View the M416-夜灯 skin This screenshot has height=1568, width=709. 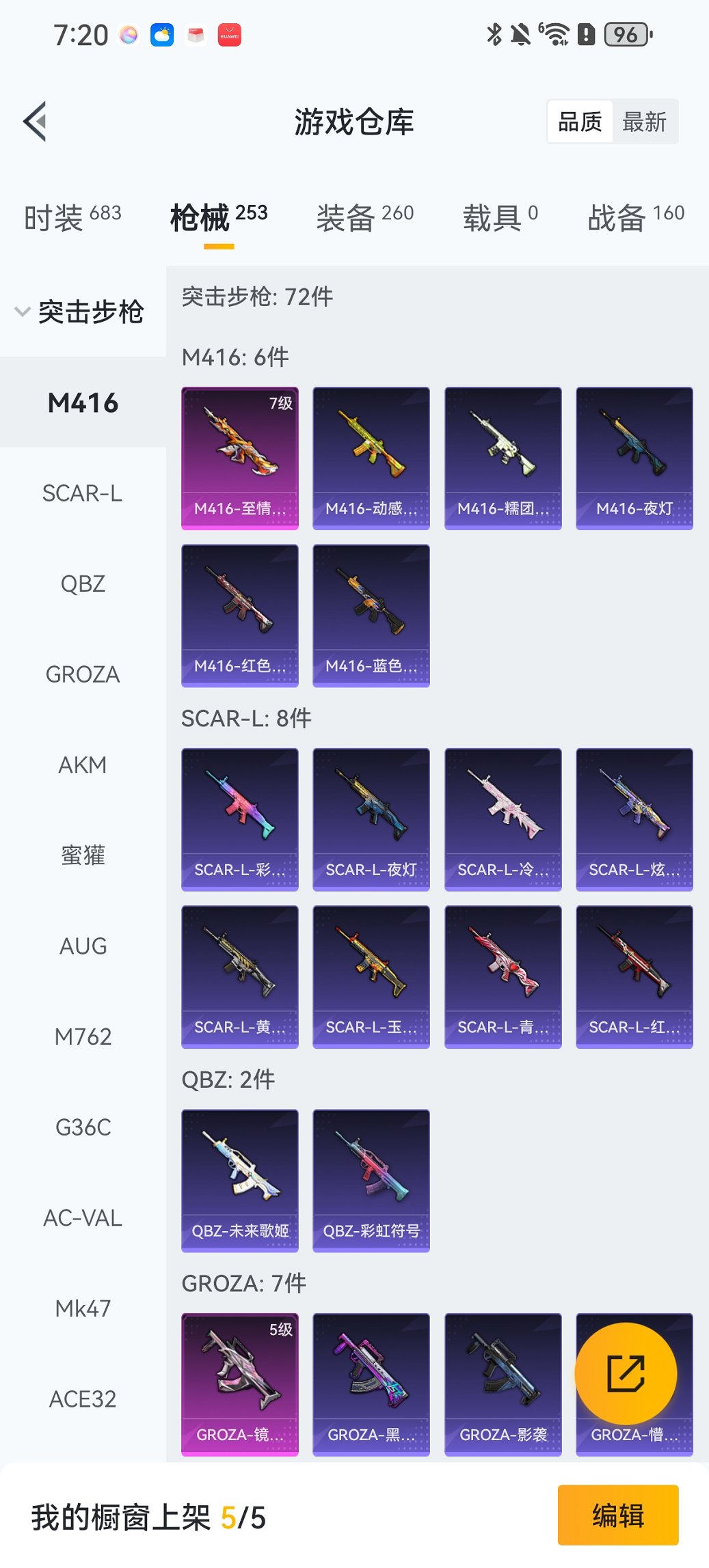pos(634,458)
